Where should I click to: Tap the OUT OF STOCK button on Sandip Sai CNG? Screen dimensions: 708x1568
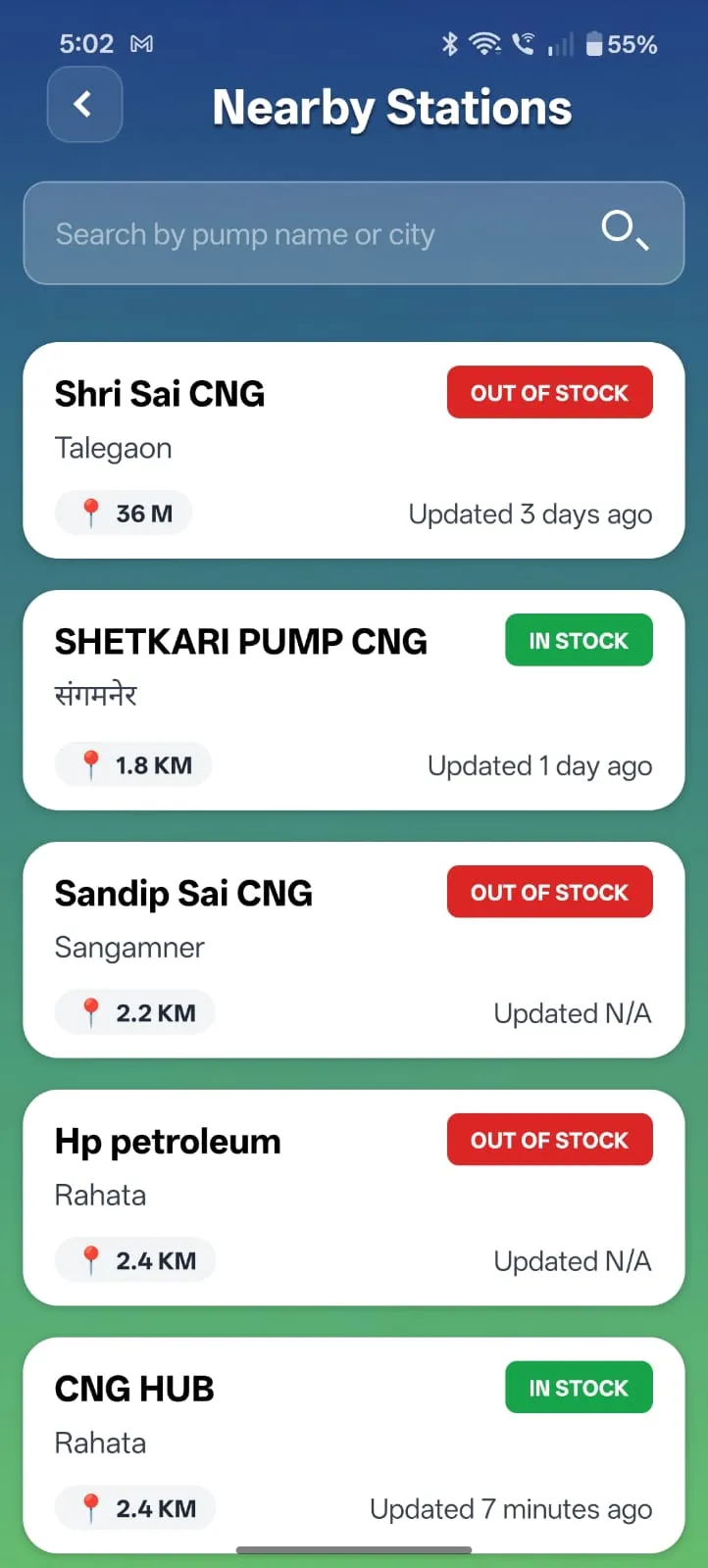pos(549,891)
